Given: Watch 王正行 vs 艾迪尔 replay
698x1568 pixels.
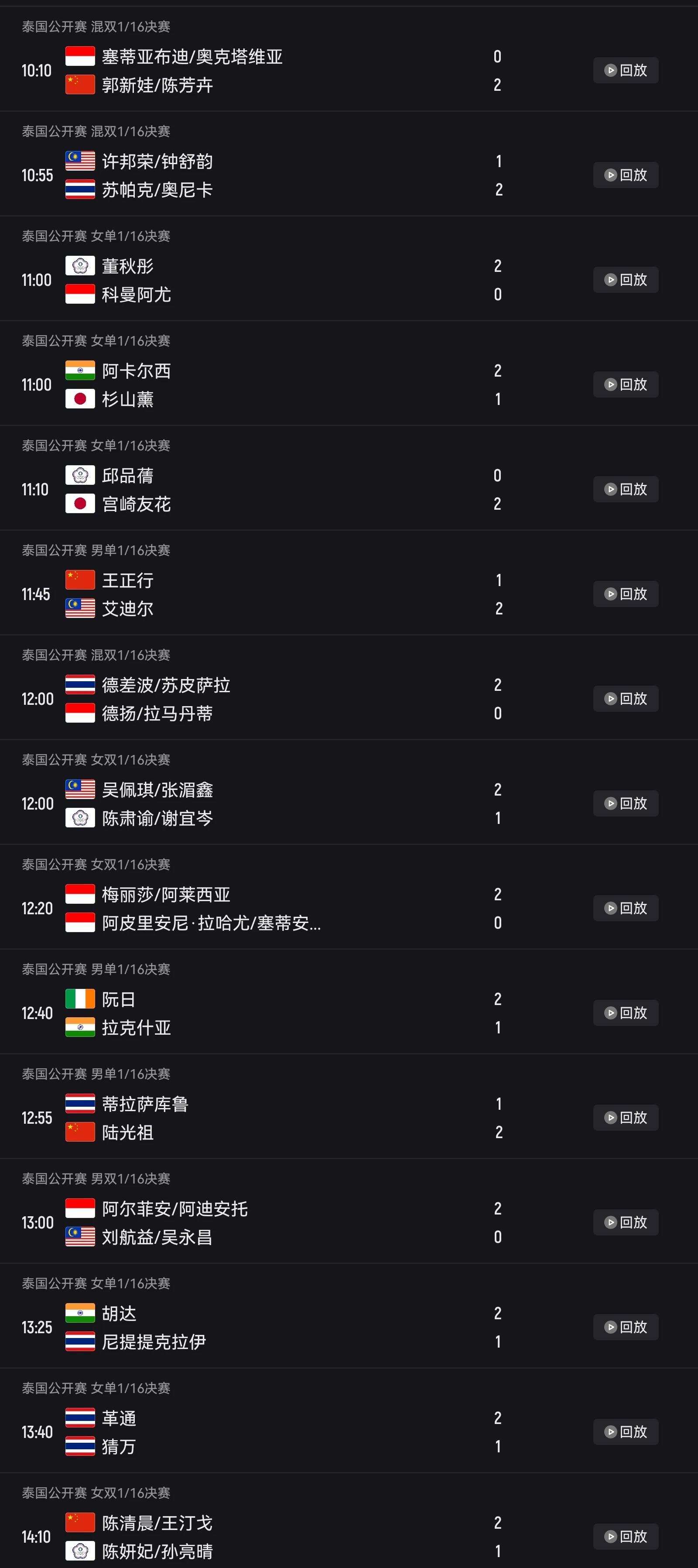Looking at the screenshot, I should [626, 594].
